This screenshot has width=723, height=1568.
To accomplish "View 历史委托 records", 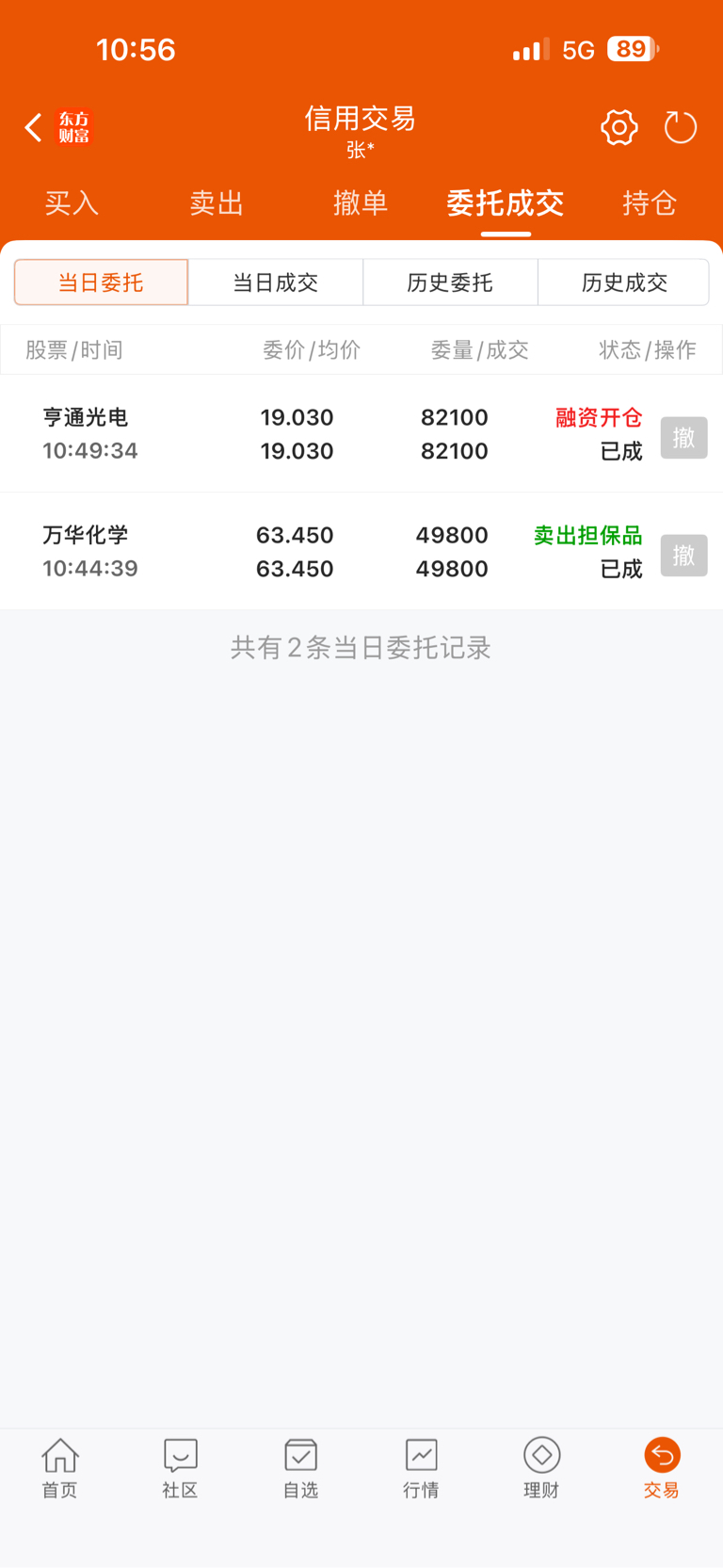I will (450, 283).
